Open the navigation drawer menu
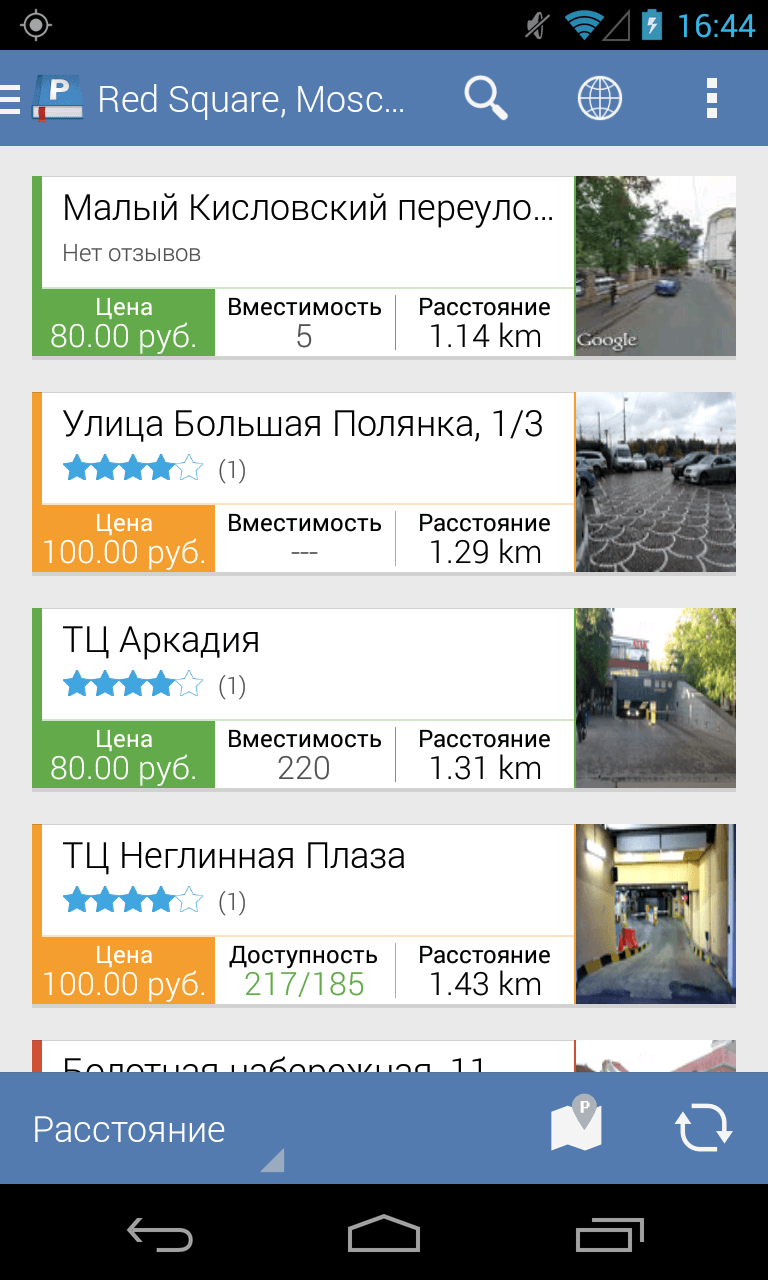The height and width of the screenshot is (1280, 768). (x=12, y=99)
